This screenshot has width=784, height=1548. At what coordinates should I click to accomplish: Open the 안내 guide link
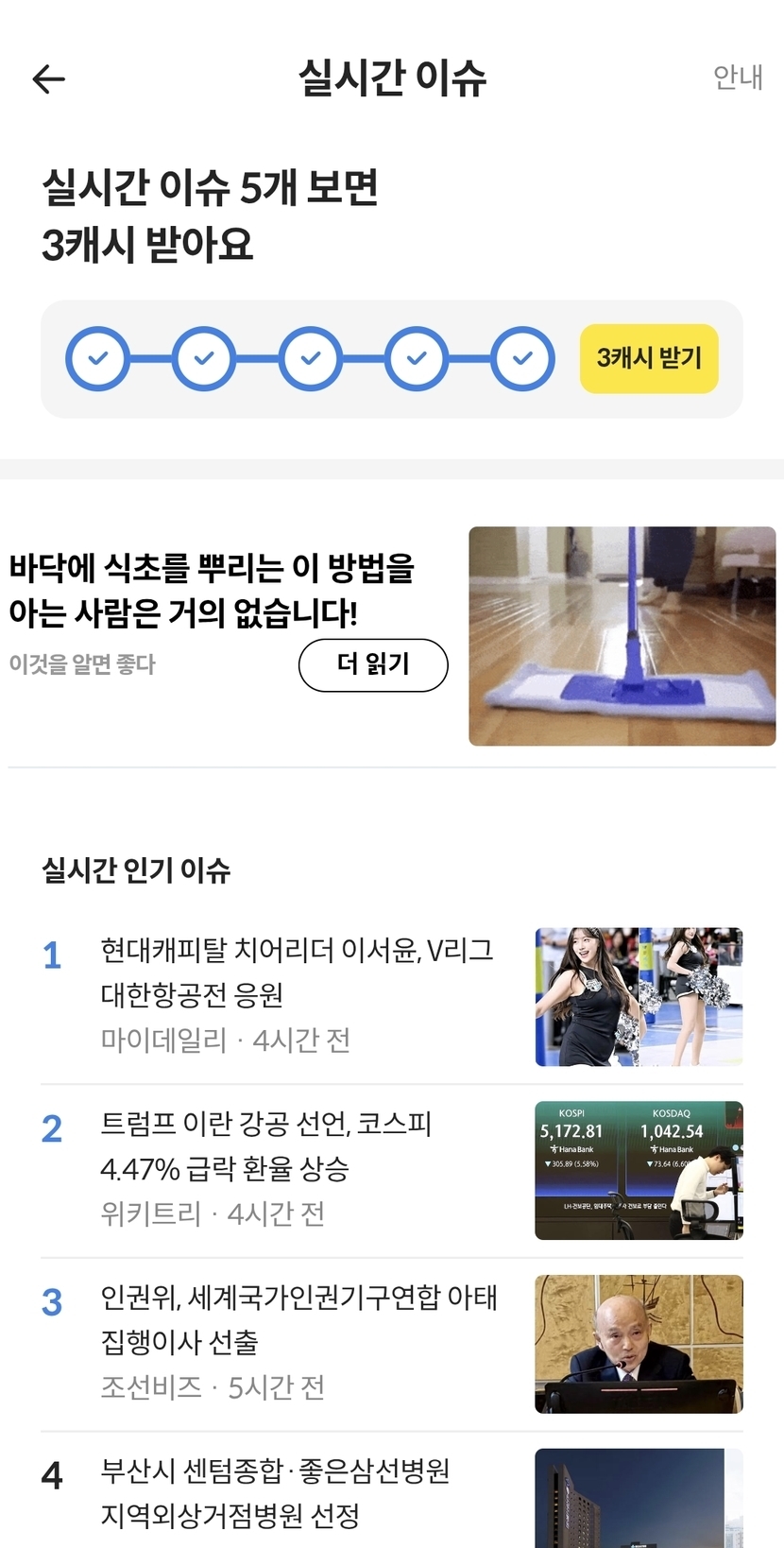point(737,77)
